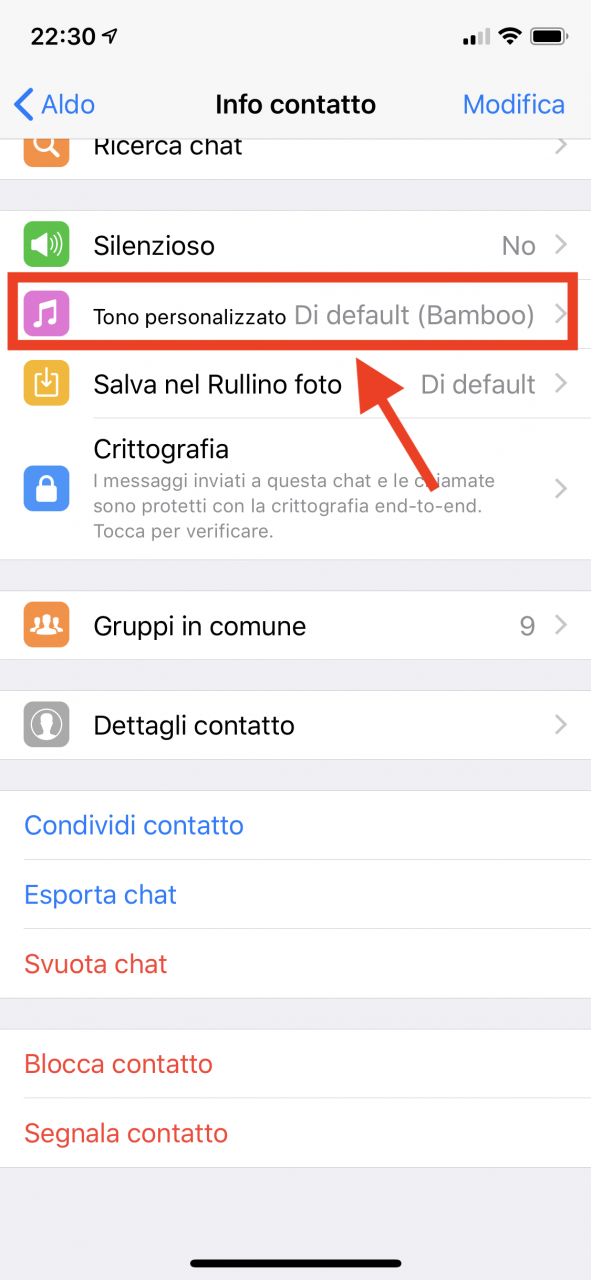Image resolution: width=591 pixels, height=1280 pixels.
Task: Open Gruppi in comune
Action: pos(295,626)
